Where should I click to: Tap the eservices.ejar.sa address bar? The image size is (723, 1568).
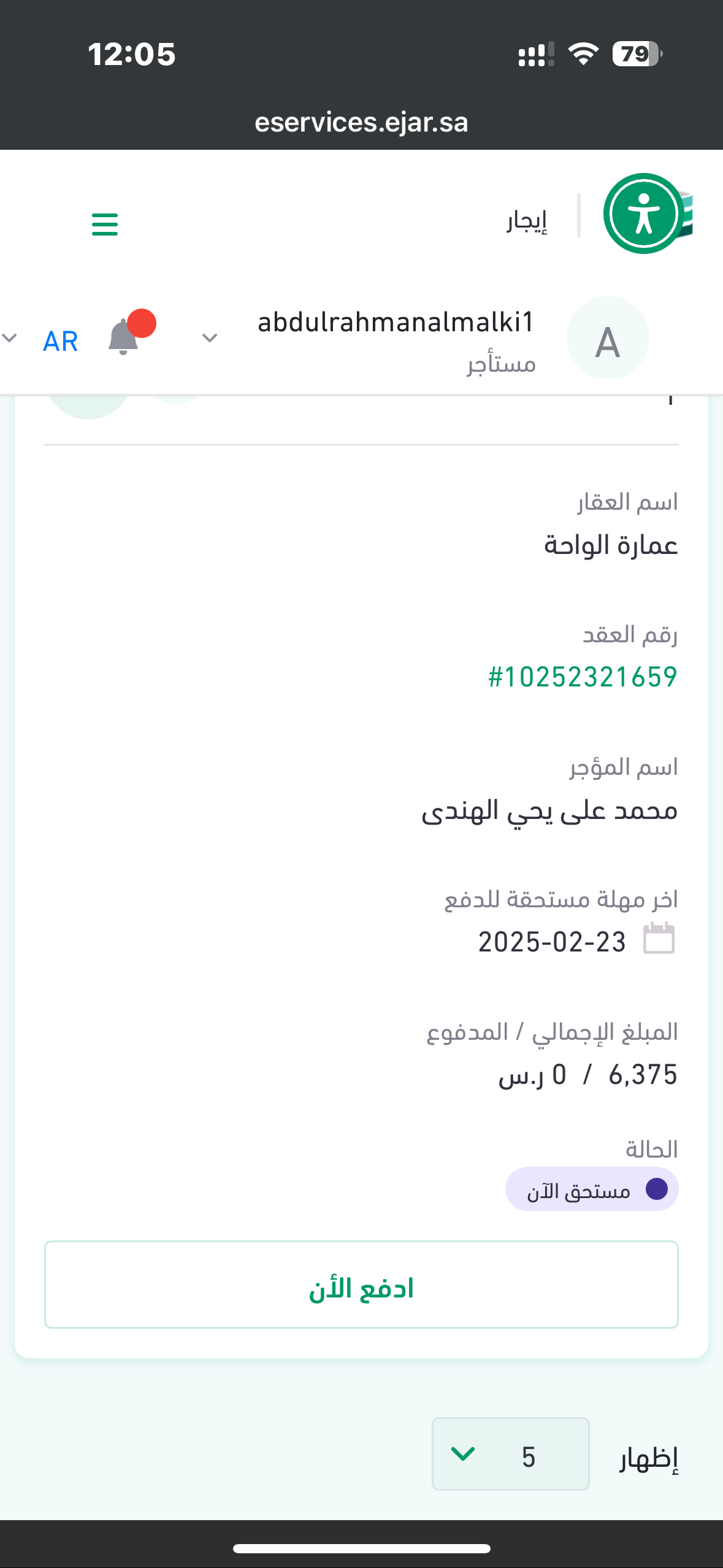coord(361,122)
